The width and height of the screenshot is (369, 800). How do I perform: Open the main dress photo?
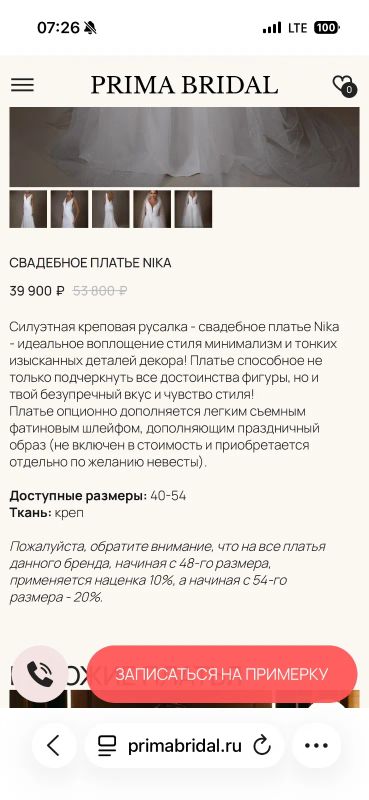(184, 147)
